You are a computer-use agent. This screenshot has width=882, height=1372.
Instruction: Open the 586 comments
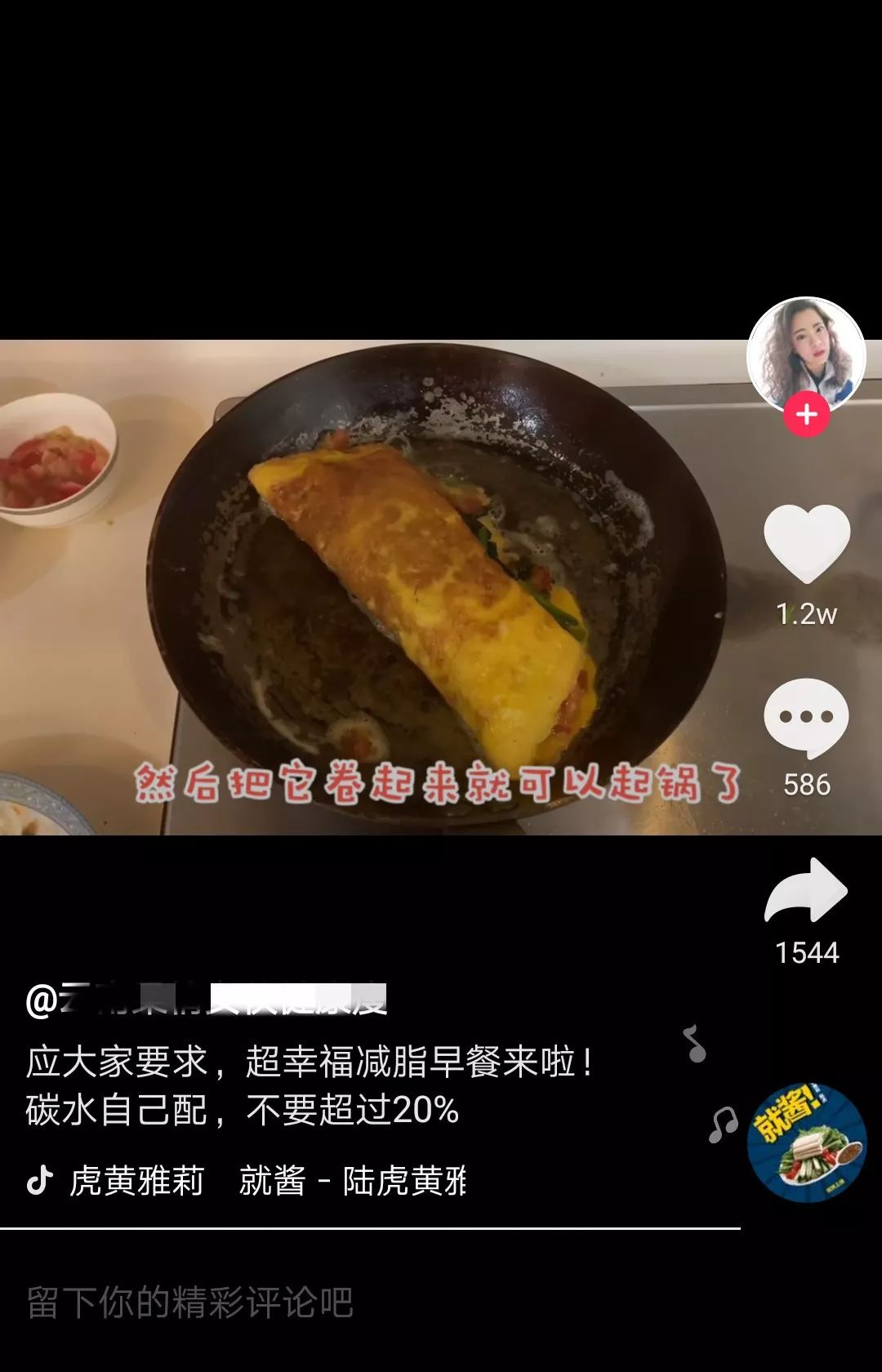pos(806,716)
